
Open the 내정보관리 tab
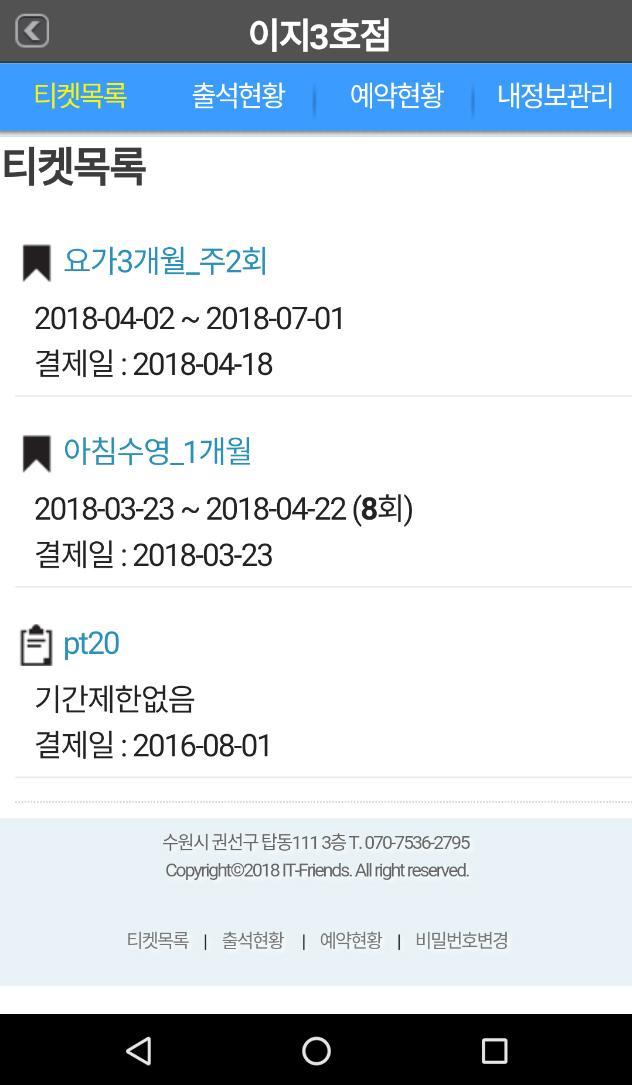click(x=554, y=95)
